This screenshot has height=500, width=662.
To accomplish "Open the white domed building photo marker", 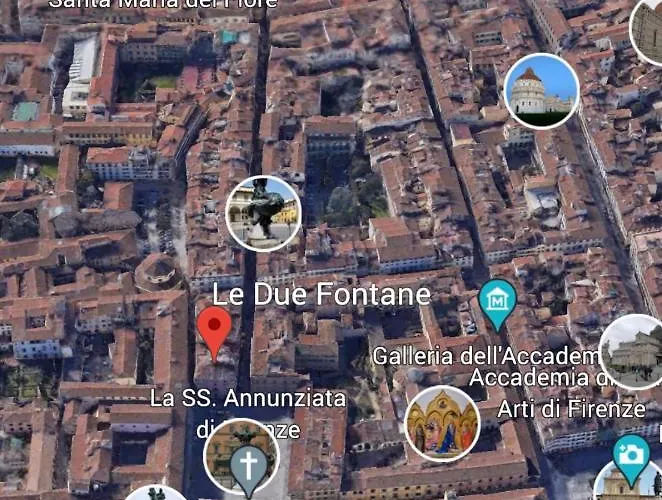I will tap(541, 91).
